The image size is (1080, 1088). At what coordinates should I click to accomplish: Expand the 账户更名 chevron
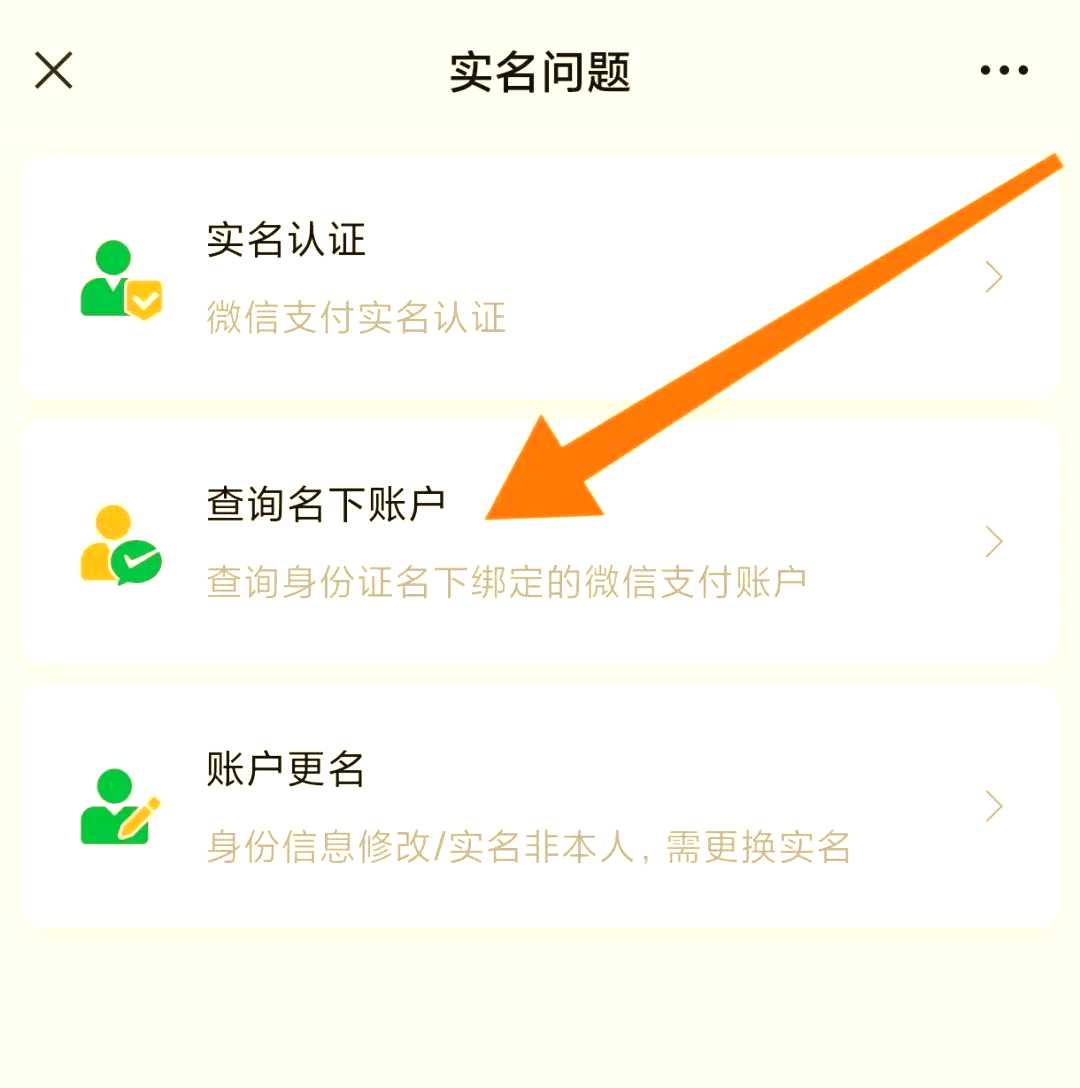(x=992, y=807)
